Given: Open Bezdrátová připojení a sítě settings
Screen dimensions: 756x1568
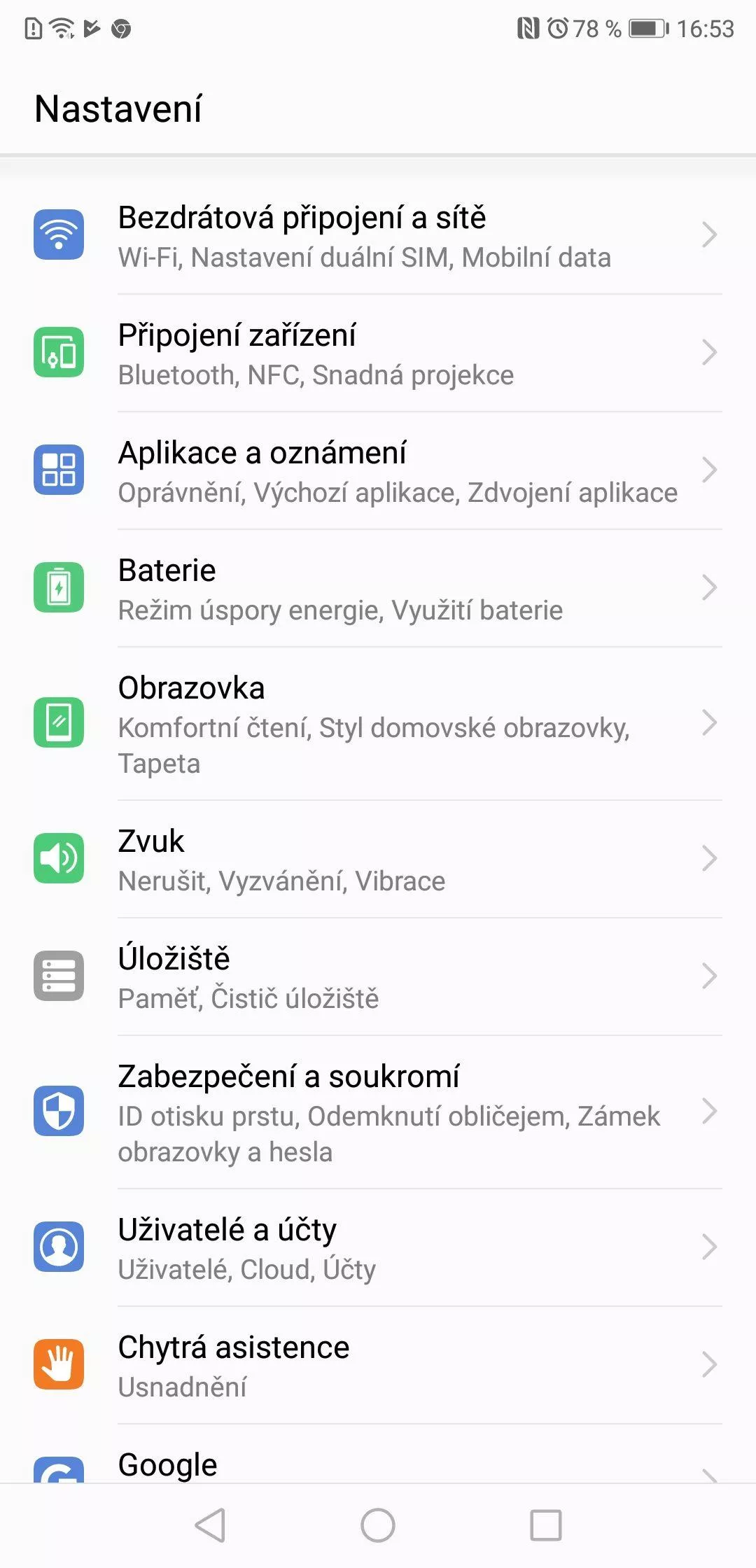Looking at the screenshot, I should pyautogui.click(x=378, y=235).
